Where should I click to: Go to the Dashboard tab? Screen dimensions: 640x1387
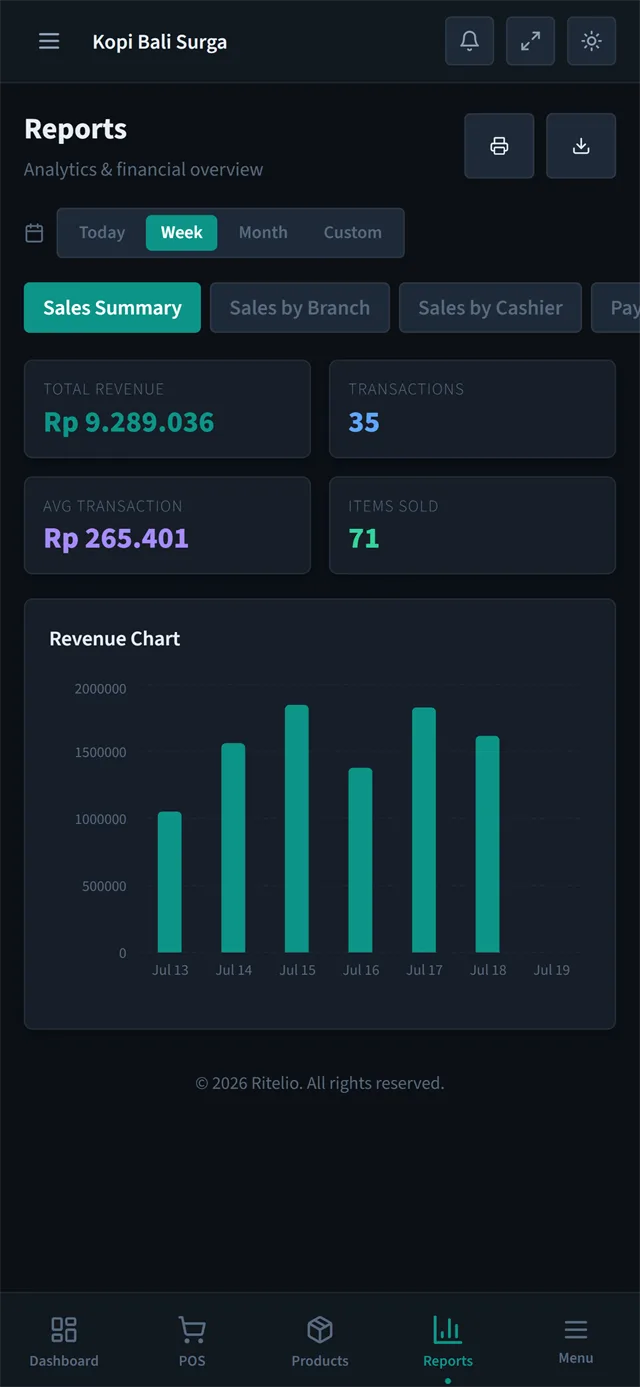point(64,1341)
